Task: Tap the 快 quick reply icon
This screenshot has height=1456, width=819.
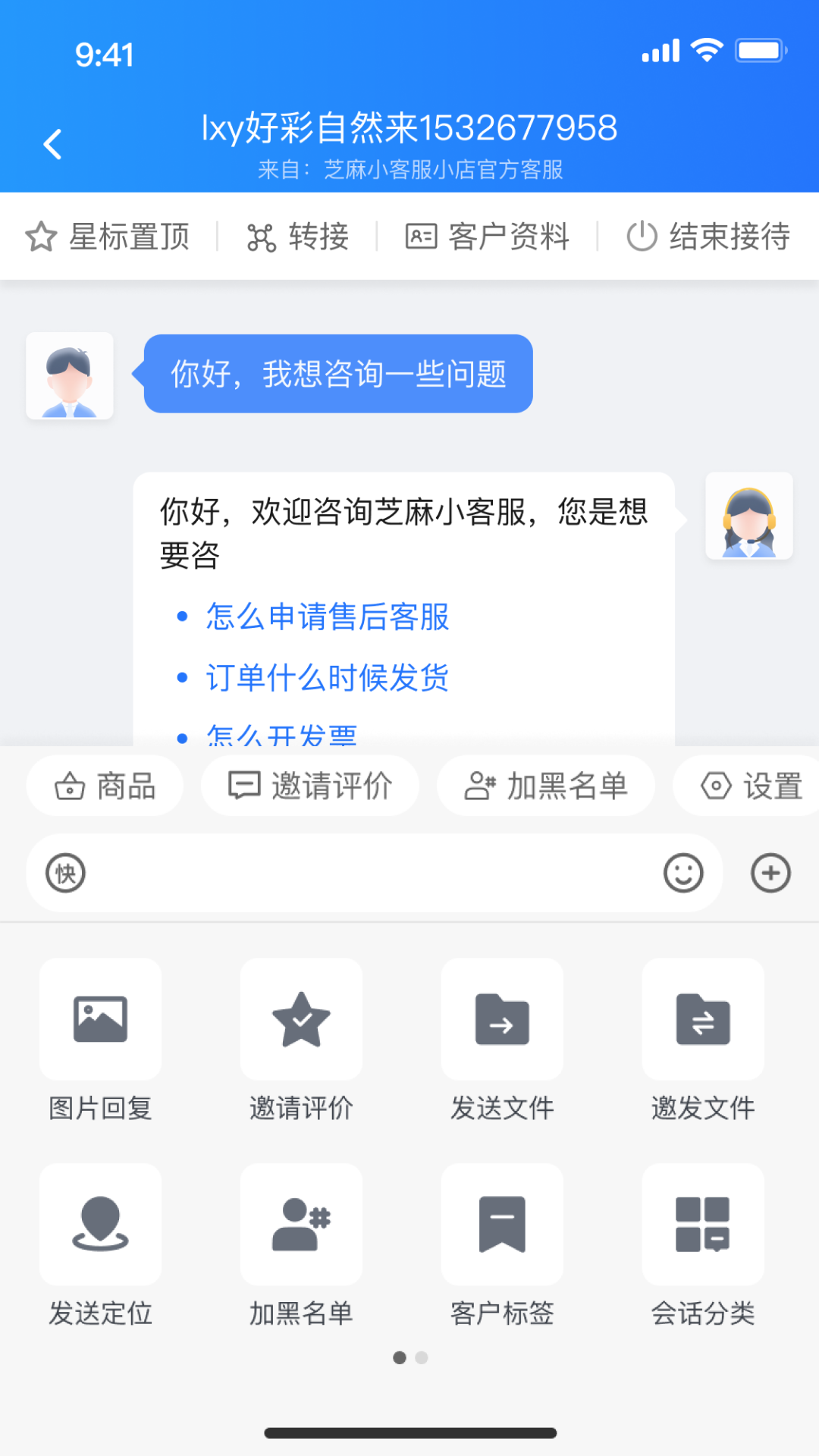Action: coord(65,873)
